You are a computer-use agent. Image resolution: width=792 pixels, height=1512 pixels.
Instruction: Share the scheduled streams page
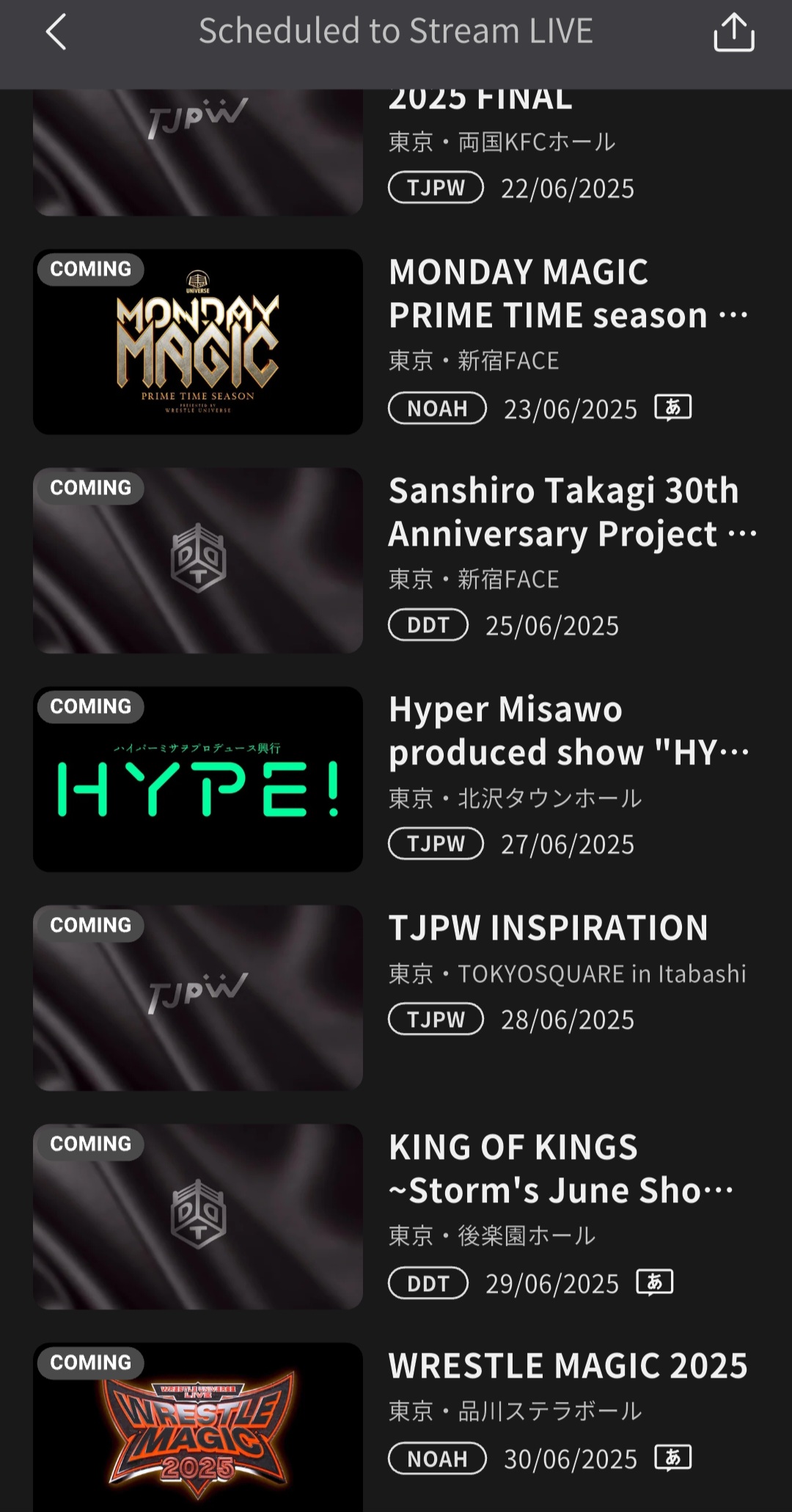[734, 33]
